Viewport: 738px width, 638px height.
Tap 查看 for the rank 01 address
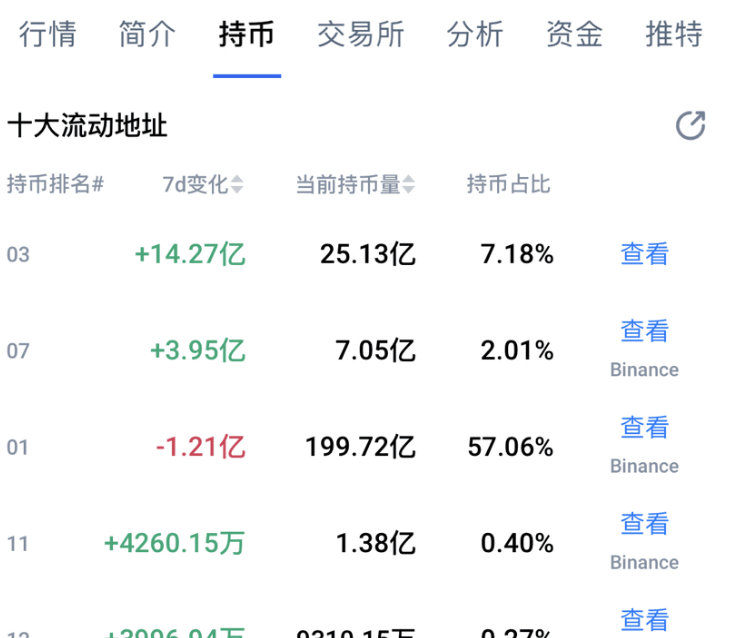(644, 427)
